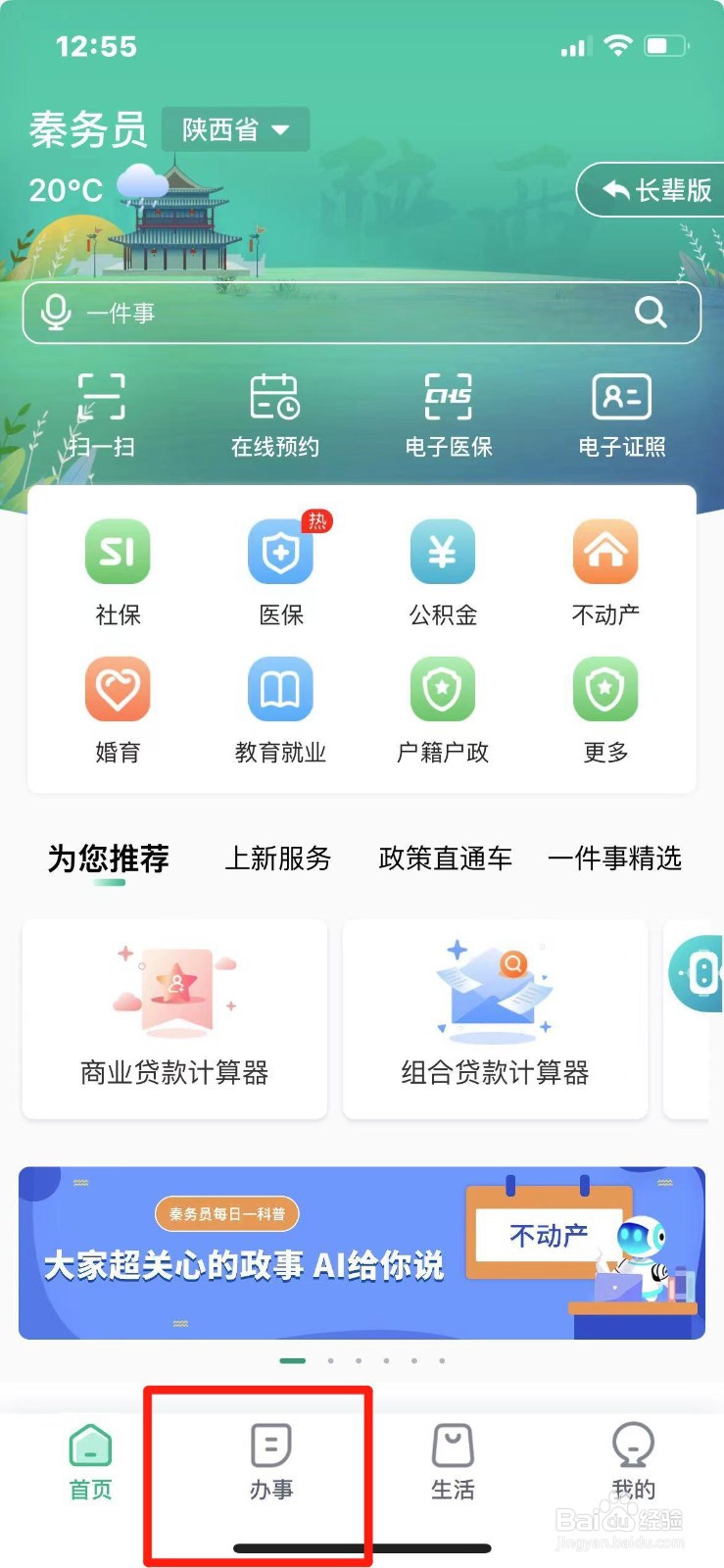Select the first carousel indicator dot

point(291,1360)
